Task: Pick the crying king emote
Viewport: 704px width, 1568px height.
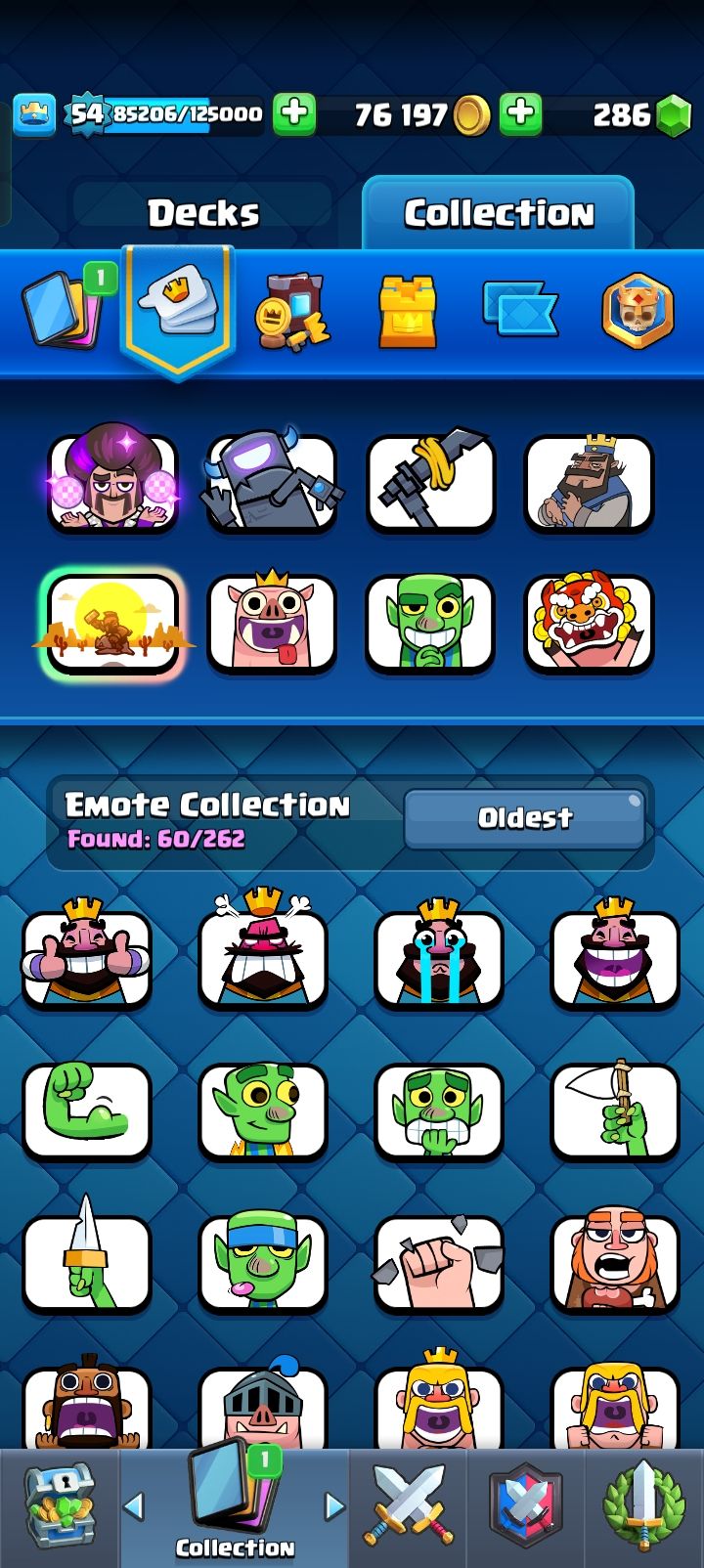Action: 439,956
